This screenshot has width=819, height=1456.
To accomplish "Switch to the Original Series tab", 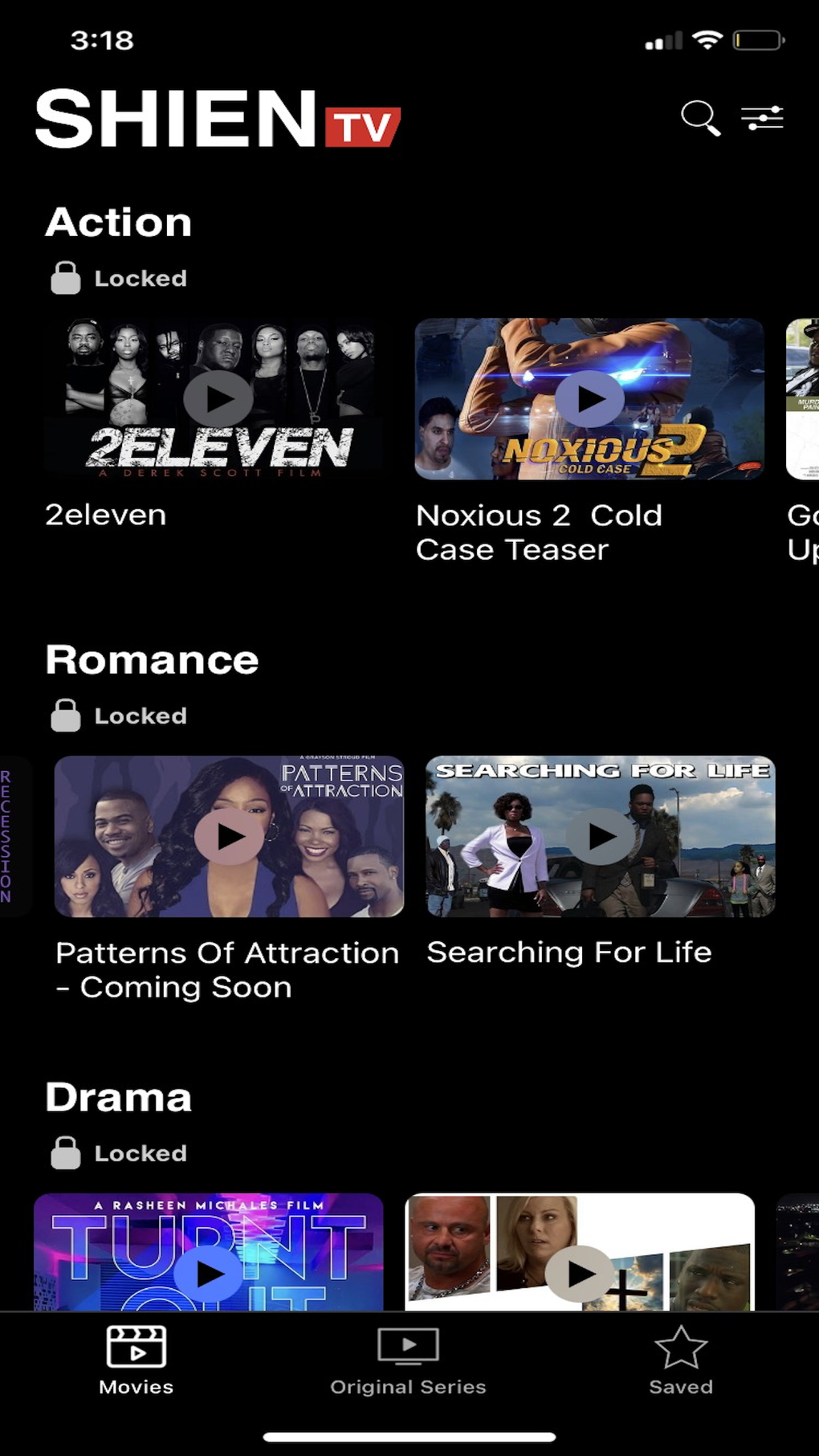I will coord(408,1365).
